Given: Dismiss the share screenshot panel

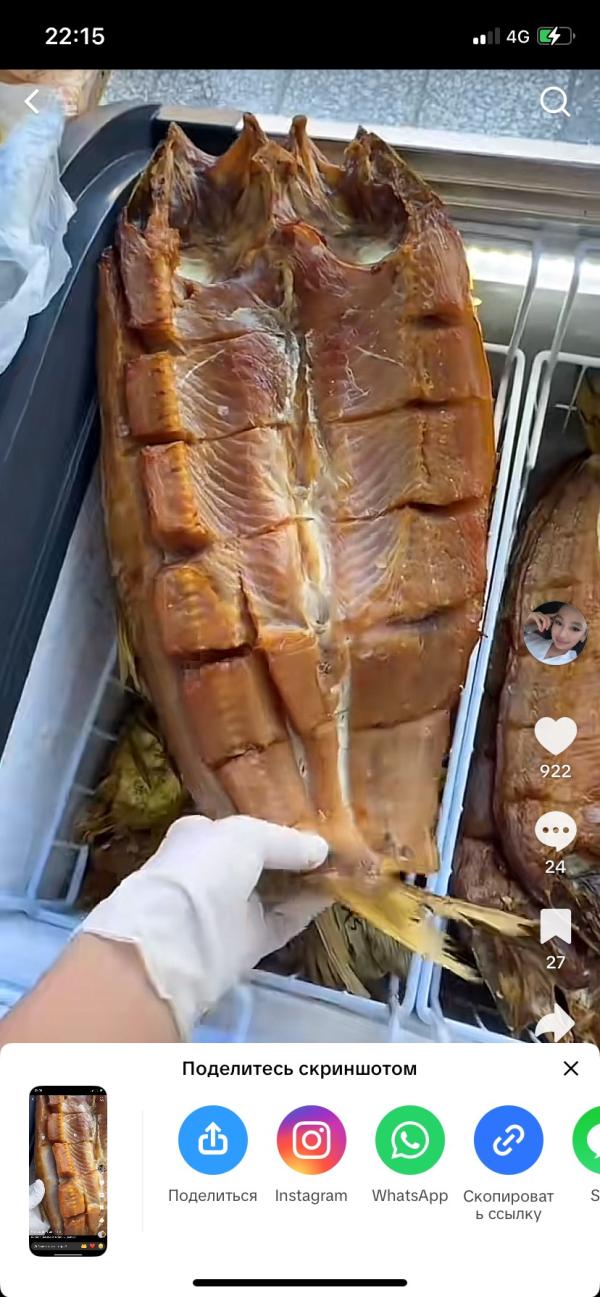Looking at the screenshot, I should tap(571, 1068).
